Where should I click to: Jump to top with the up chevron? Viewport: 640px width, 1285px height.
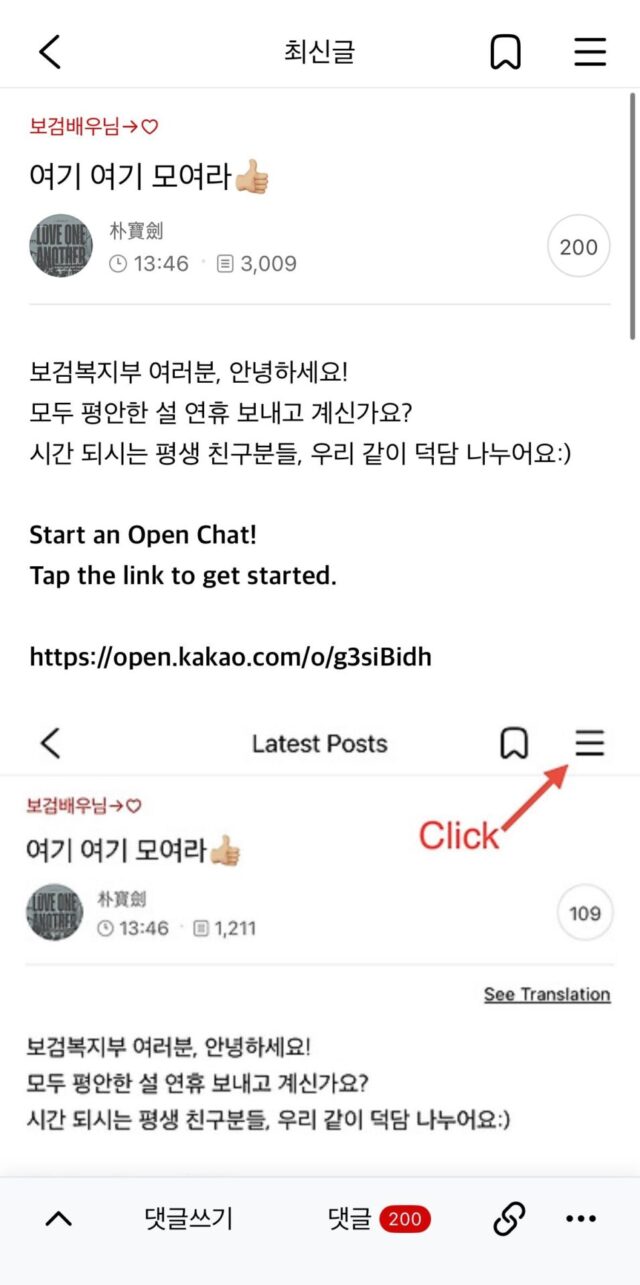[x=59, y=1218]
